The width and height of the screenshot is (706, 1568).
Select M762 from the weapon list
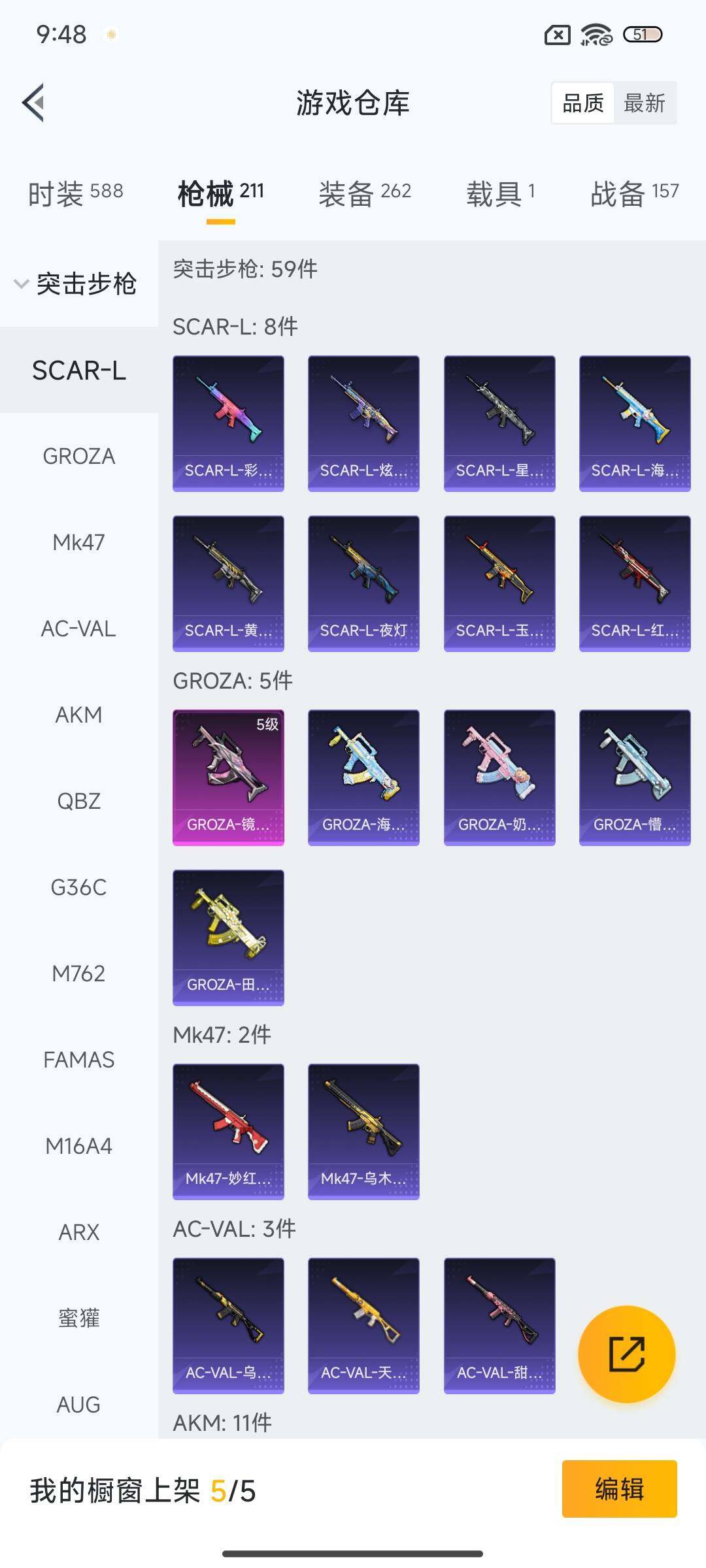click(x=78, y=973)
